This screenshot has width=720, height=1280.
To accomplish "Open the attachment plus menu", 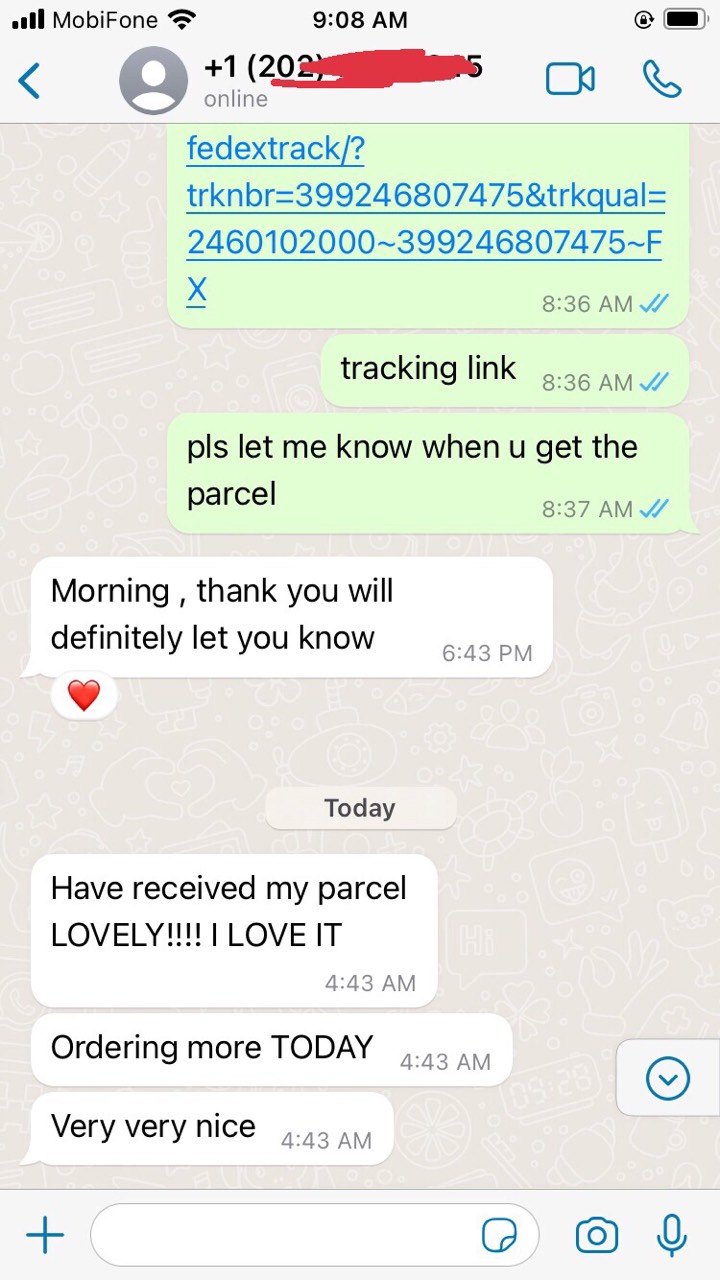I will (x=45, y=1236).
